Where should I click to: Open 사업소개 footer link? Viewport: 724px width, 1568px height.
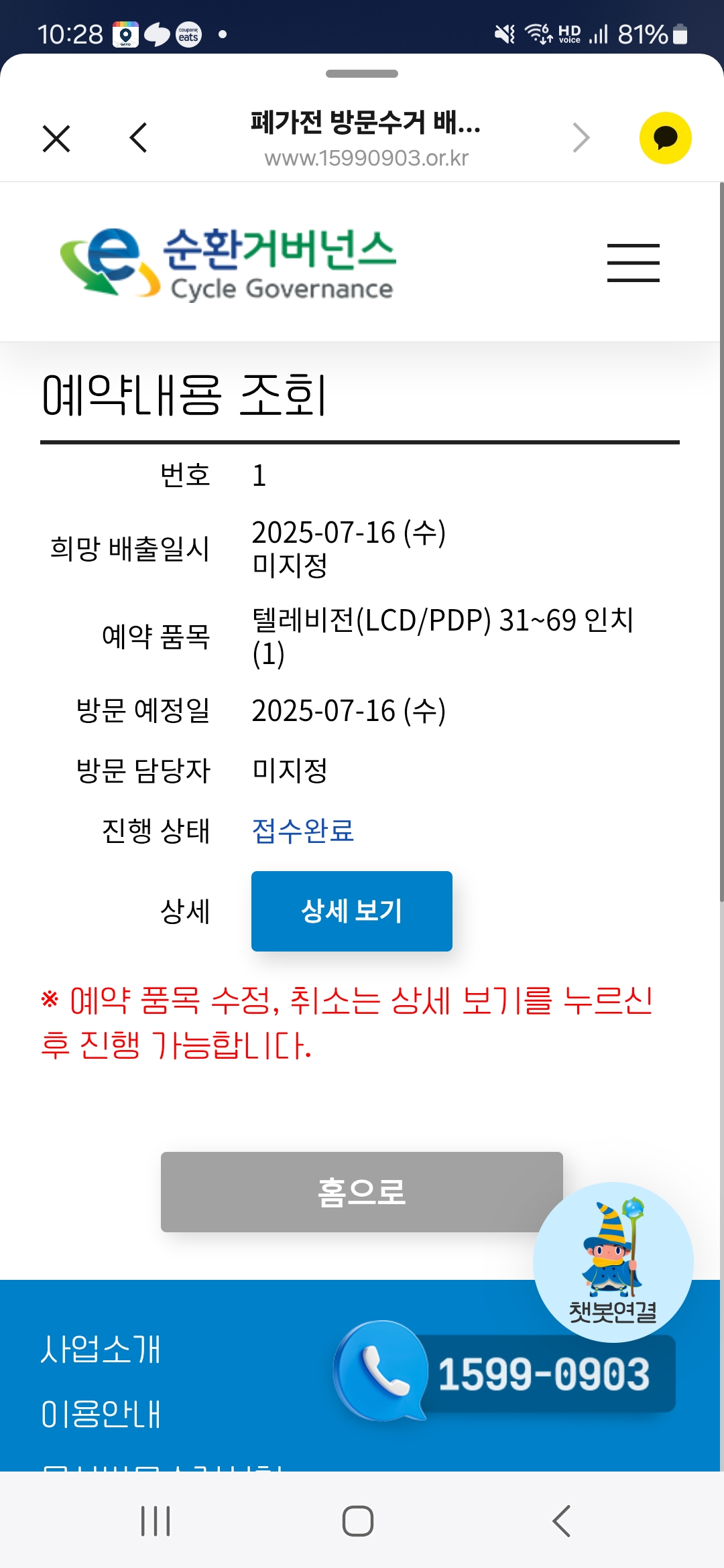click(x=101, y=1350)
